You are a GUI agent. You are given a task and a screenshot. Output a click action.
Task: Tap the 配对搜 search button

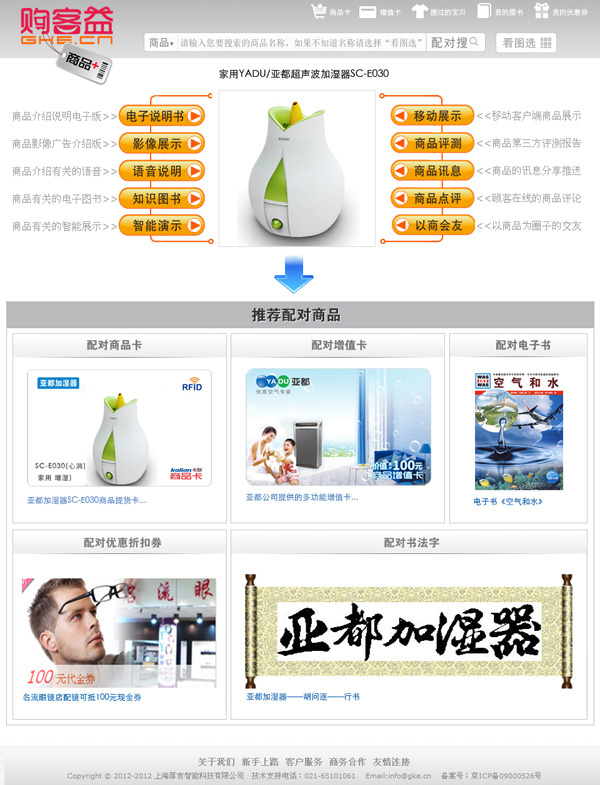tap(455, 43)
